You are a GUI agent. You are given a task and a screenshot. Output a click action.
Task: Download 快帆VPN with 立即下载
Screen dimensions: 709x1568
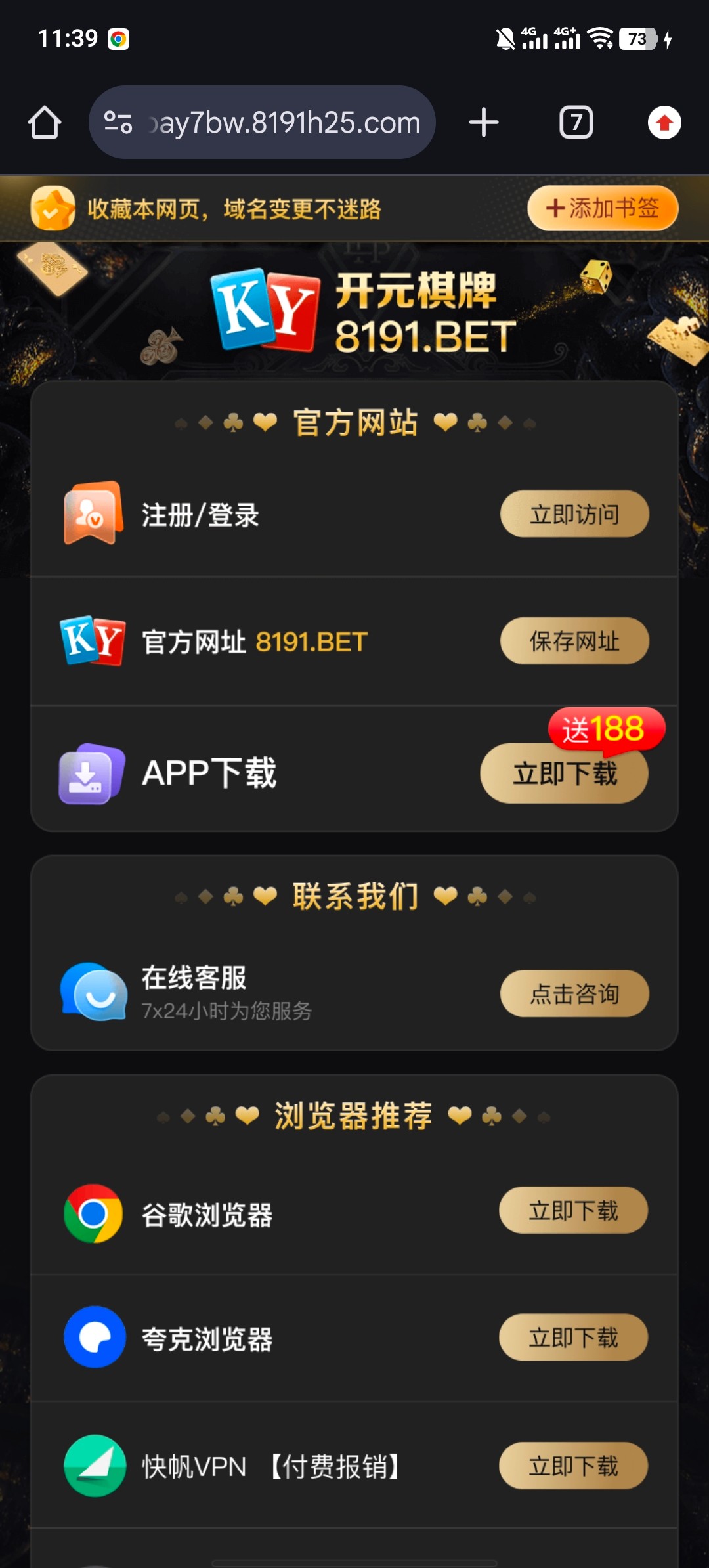[x=573, y=1466]
